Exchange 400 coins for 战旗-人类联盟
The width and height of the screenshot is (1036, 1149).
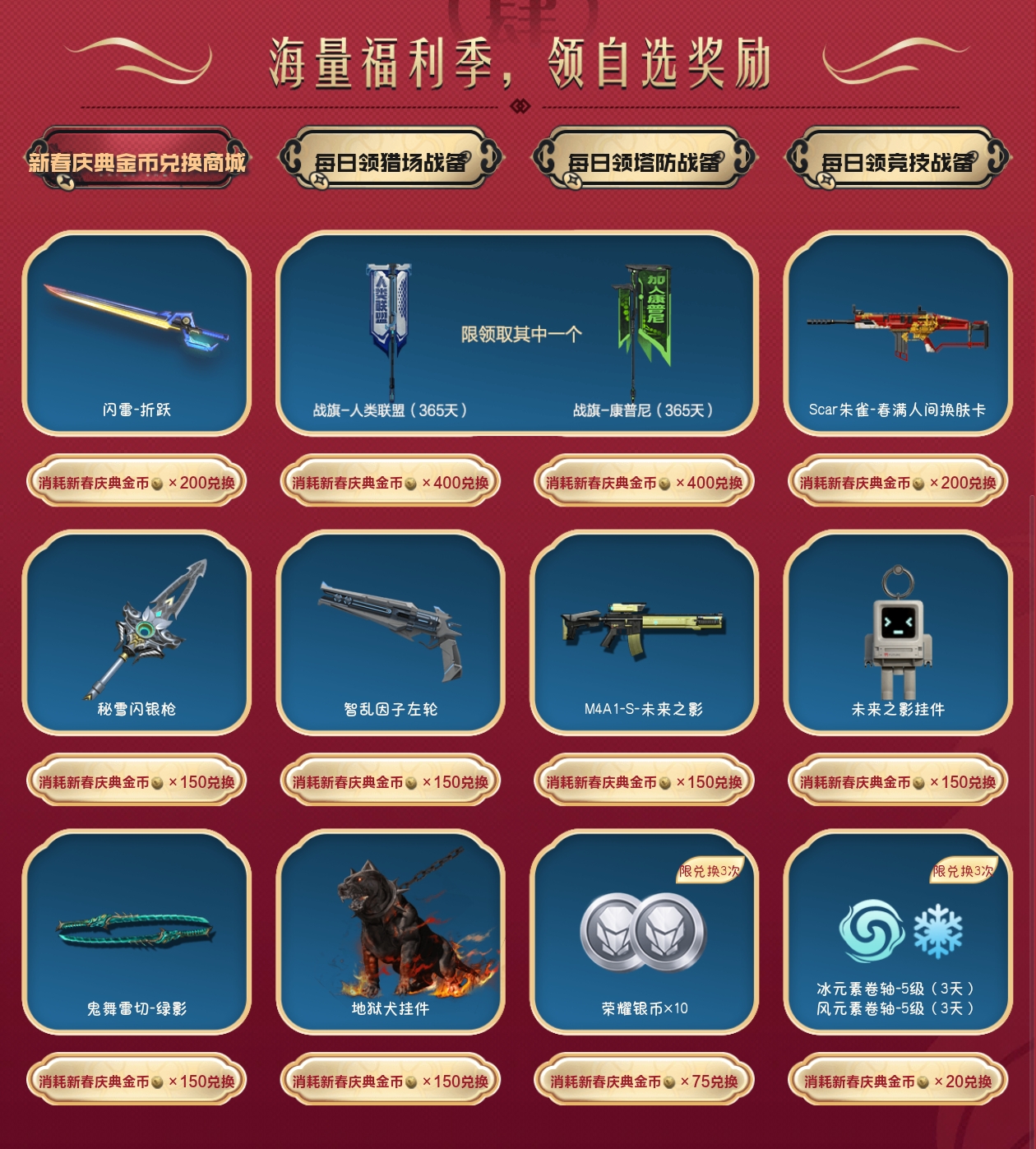[x=391, y=483]
